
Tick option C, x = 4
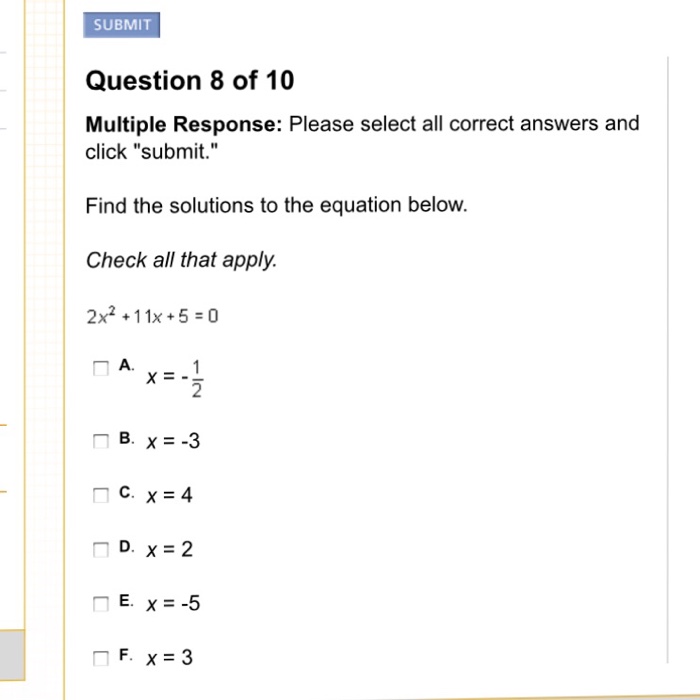tap(100, 495)
